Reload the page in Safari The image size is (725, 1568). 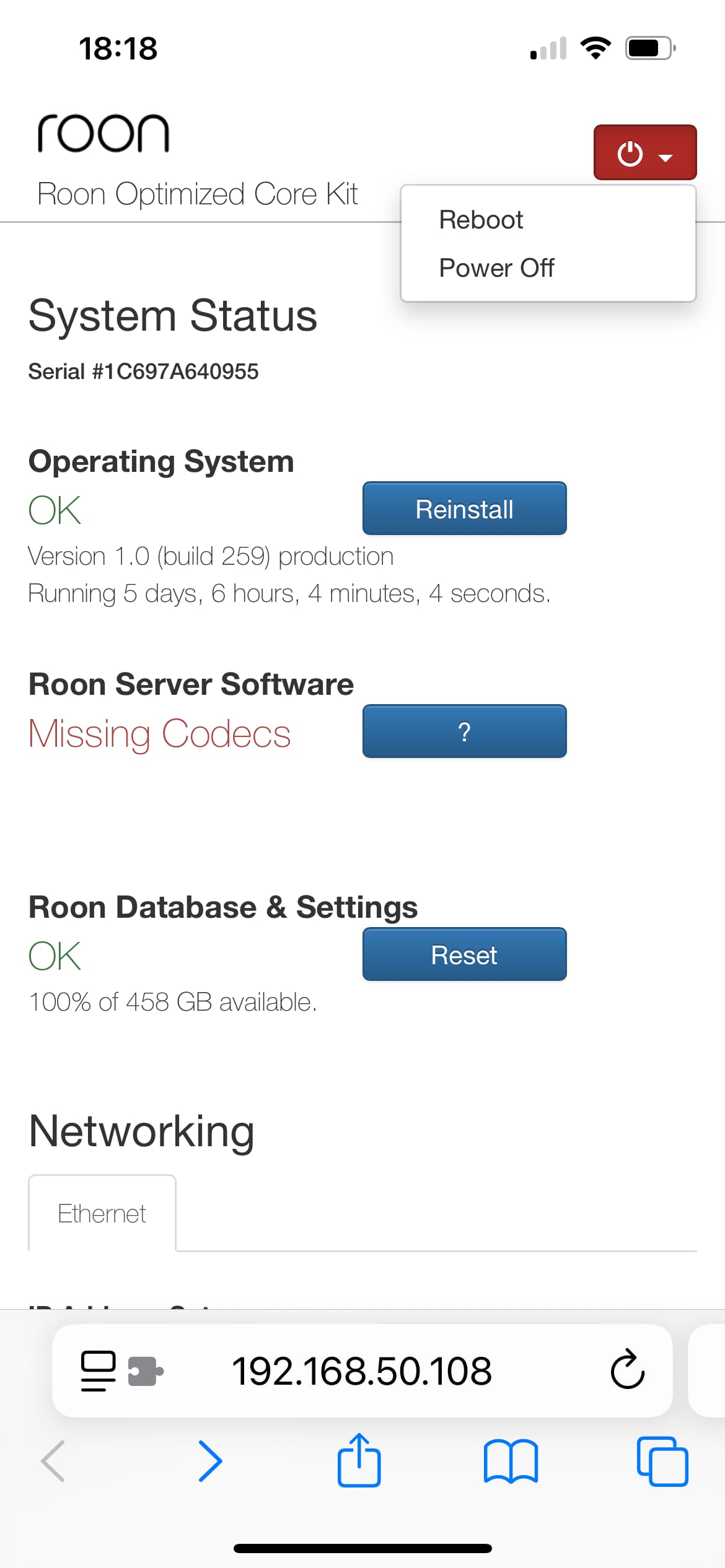coord(627,1370)
